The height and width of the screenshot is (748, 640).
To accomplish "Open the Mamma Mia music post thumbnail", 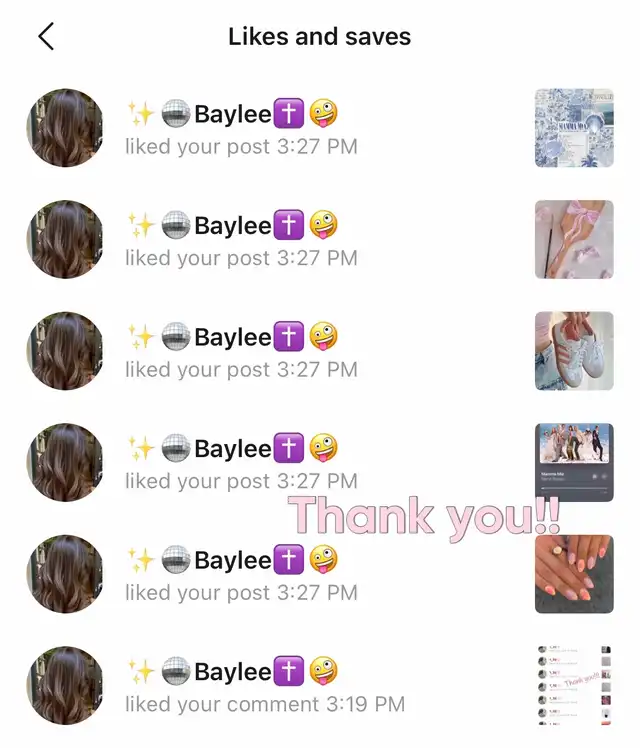I will point(574,462).
